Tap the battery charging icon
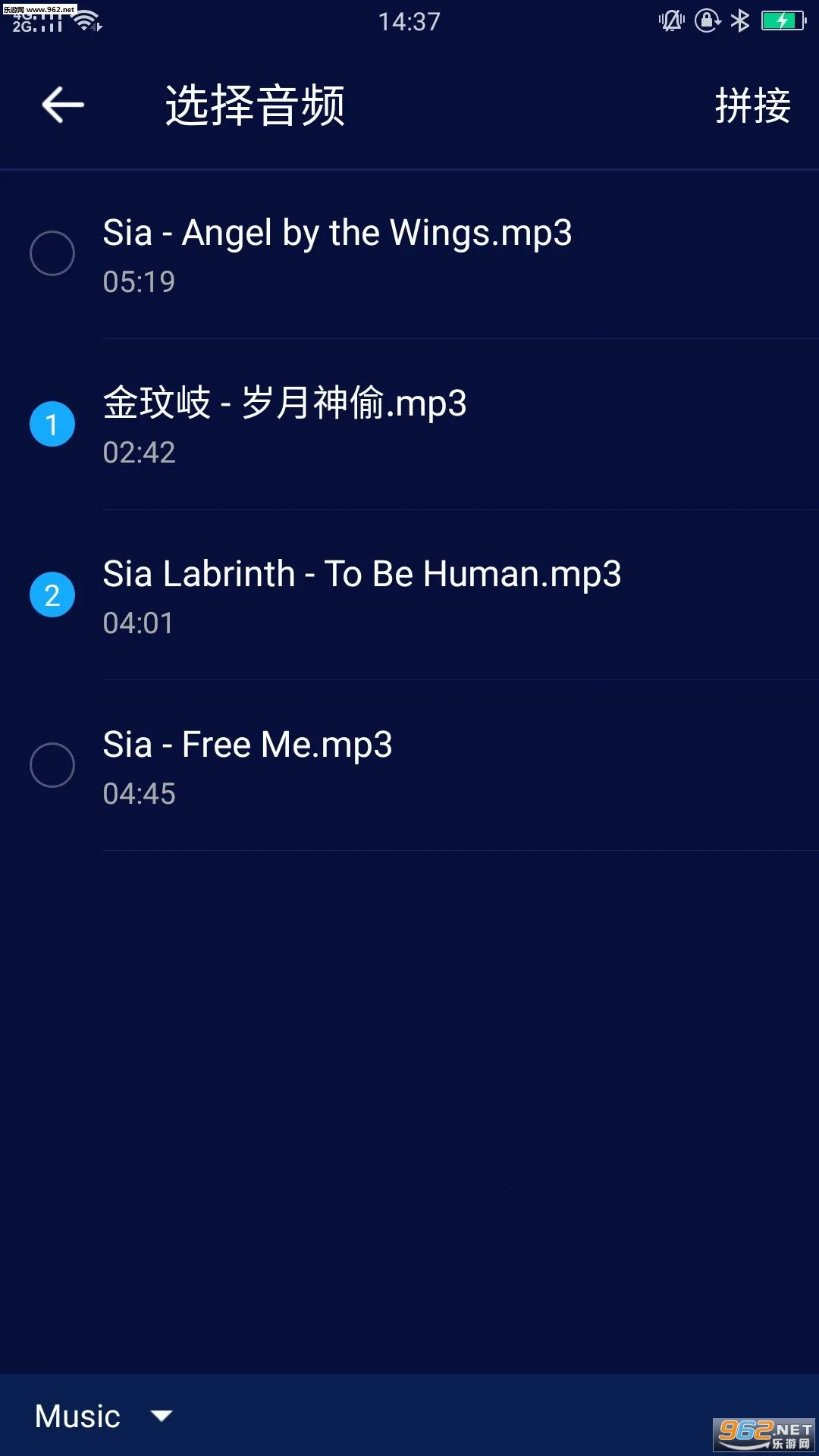 coord(784,20)
